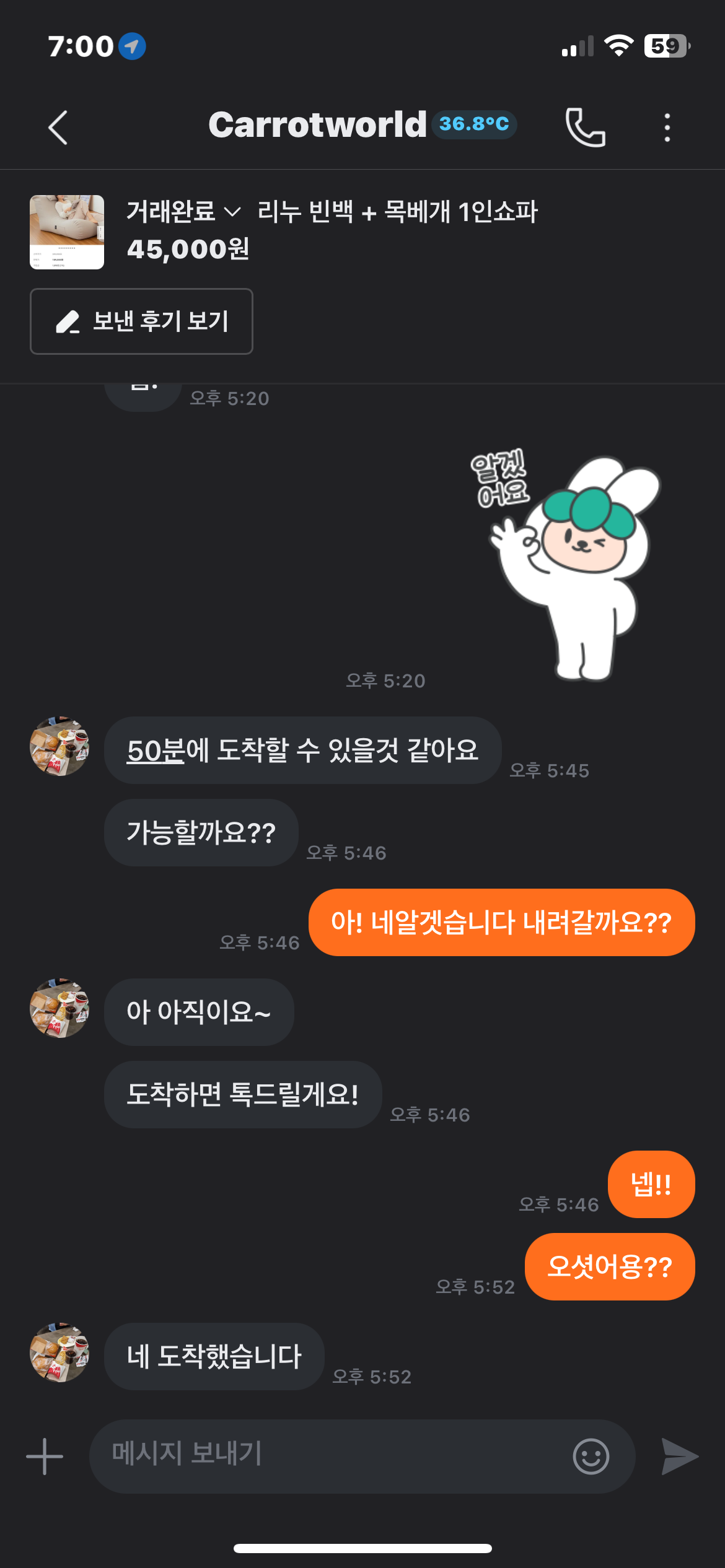Open the 리누 빈백 item thumbnail

[67, 232]
